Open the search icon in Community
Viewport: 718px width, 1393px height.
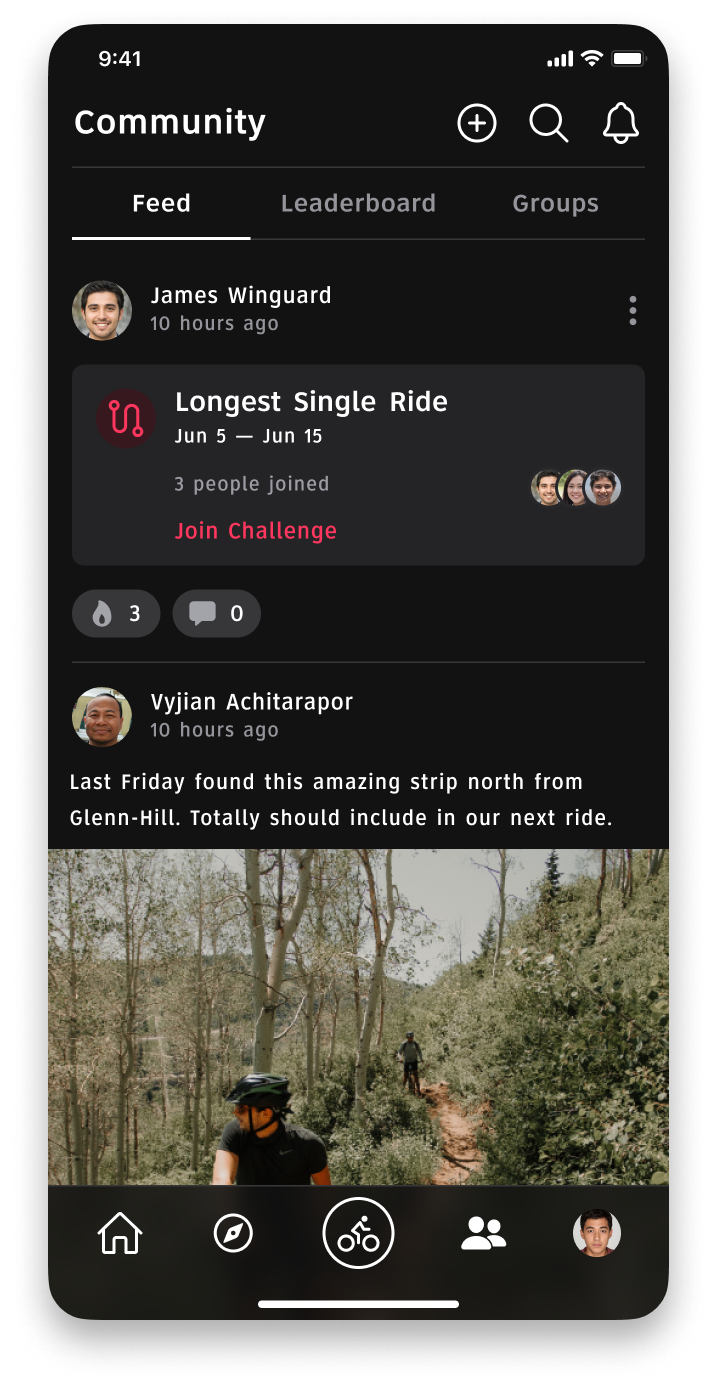click(x=549, y=124)
